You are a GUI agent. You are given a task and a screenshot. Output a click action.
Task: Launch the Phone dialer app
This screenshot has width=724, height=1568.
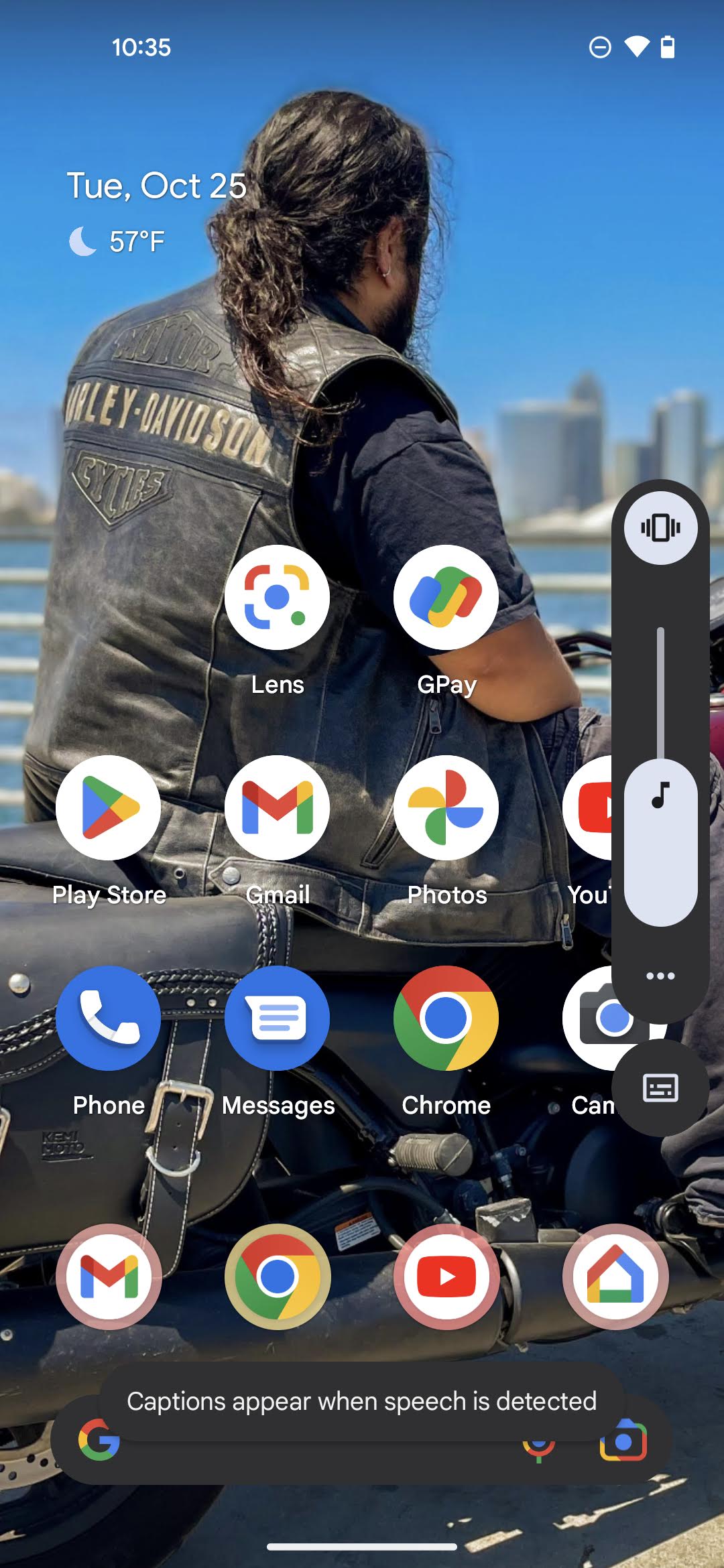(109, 1018)
